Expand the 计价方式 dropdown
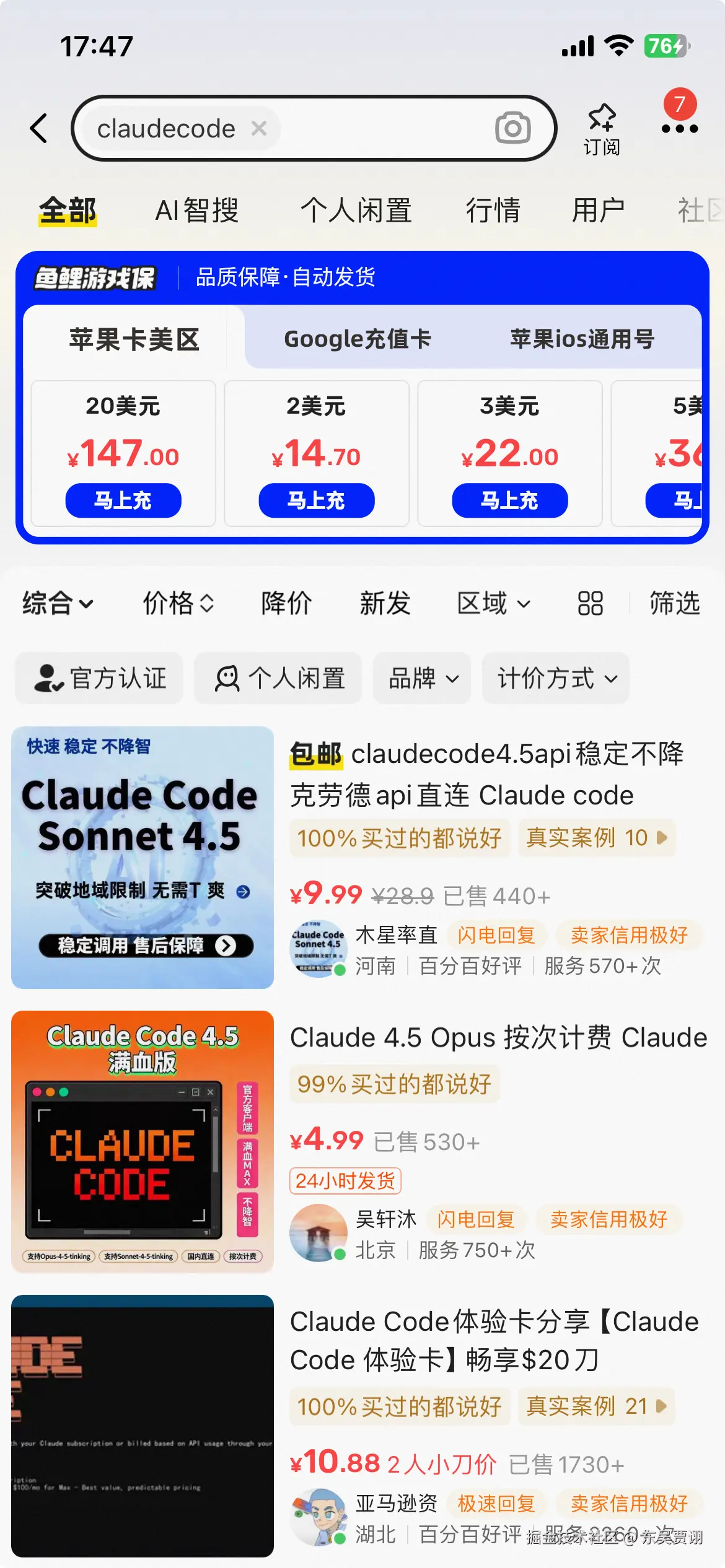The width and height of the screenshot is (725, 1568). (x=556, y=678)
